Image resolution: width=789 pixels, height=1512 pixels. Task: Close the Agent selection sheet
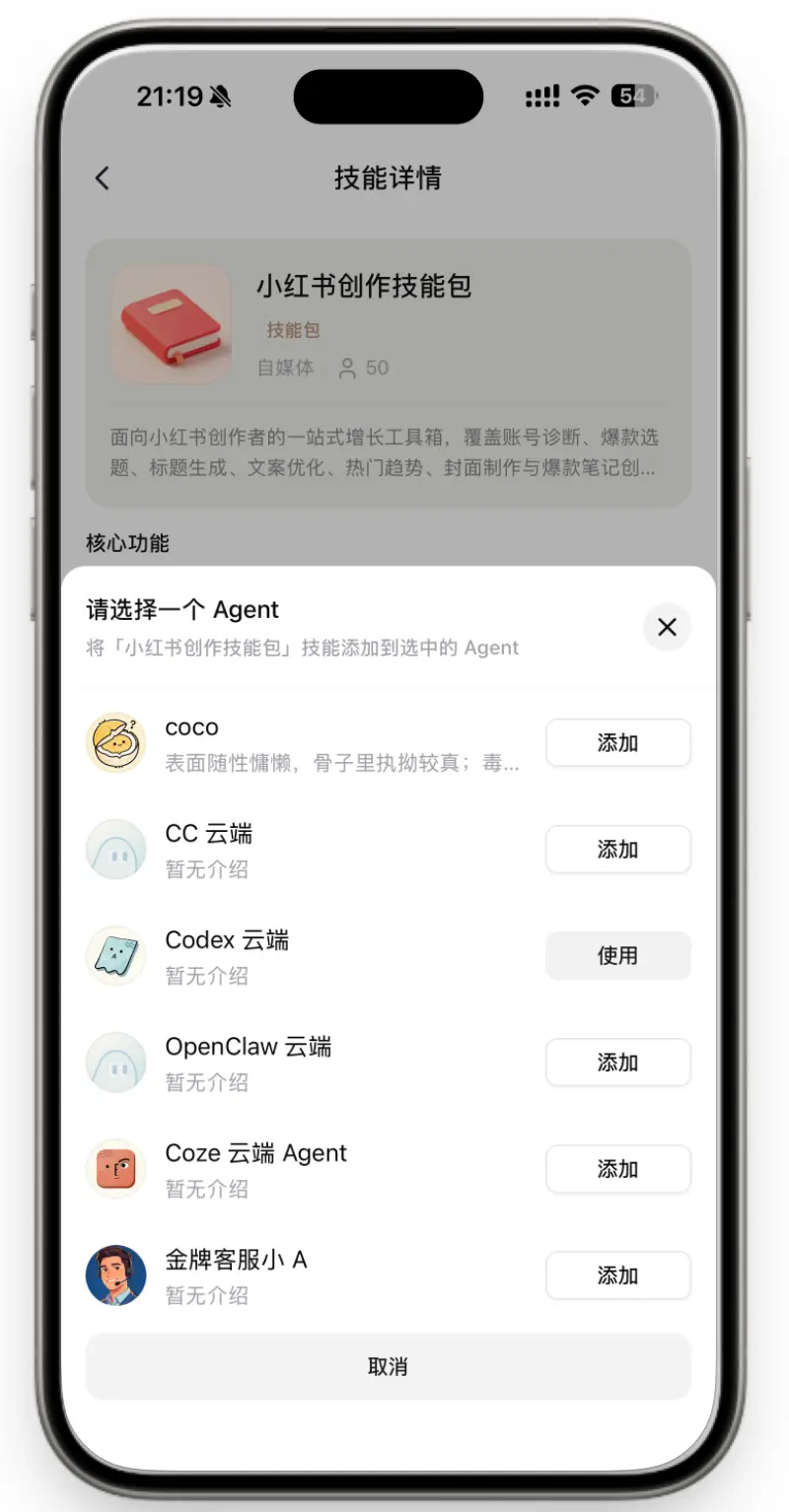(667, 628)
